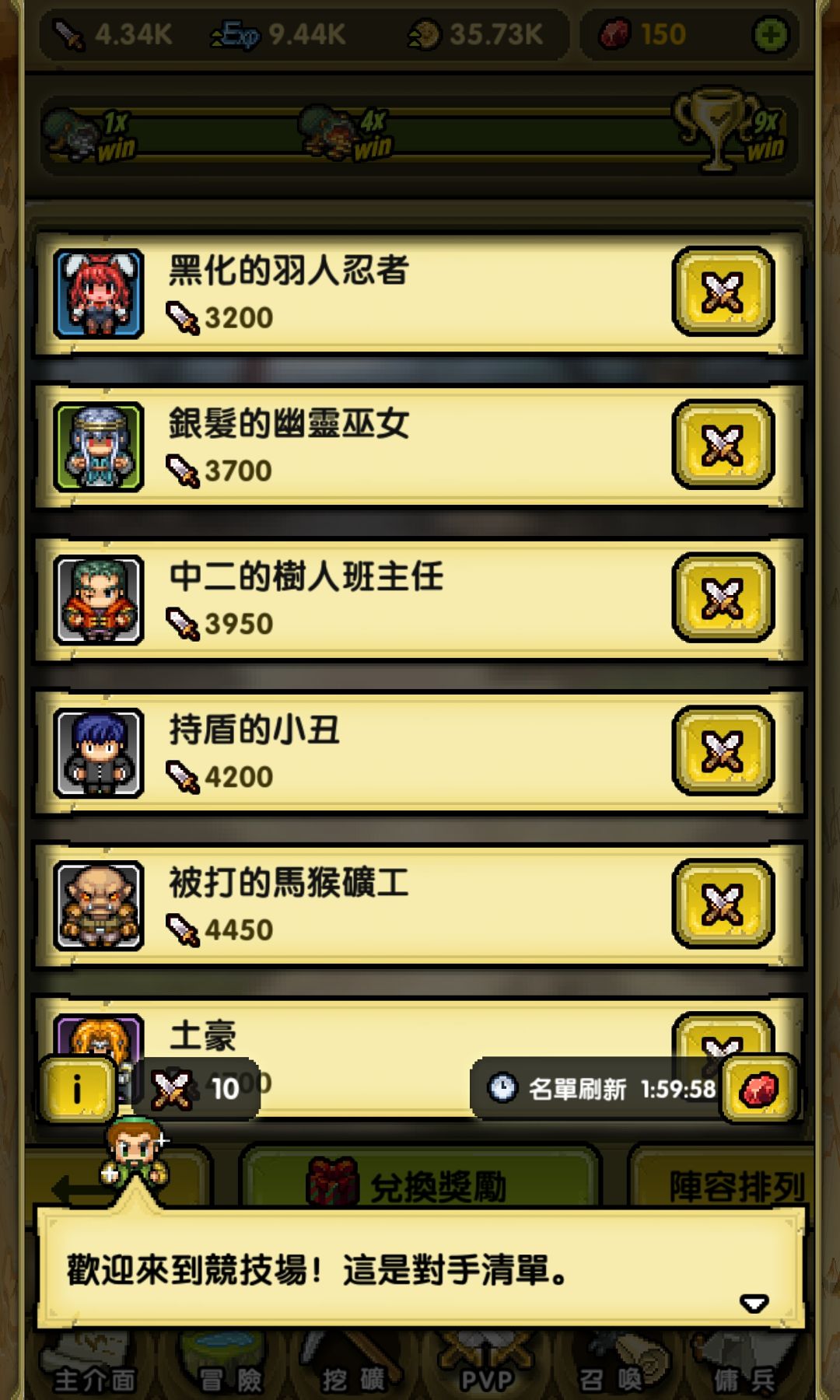Viewport: 840px width, 1400px height.
Task: Battle 黑化的羽人忍者 with crossed swords button
Action: pyautogui.click(x=723, y=292)
